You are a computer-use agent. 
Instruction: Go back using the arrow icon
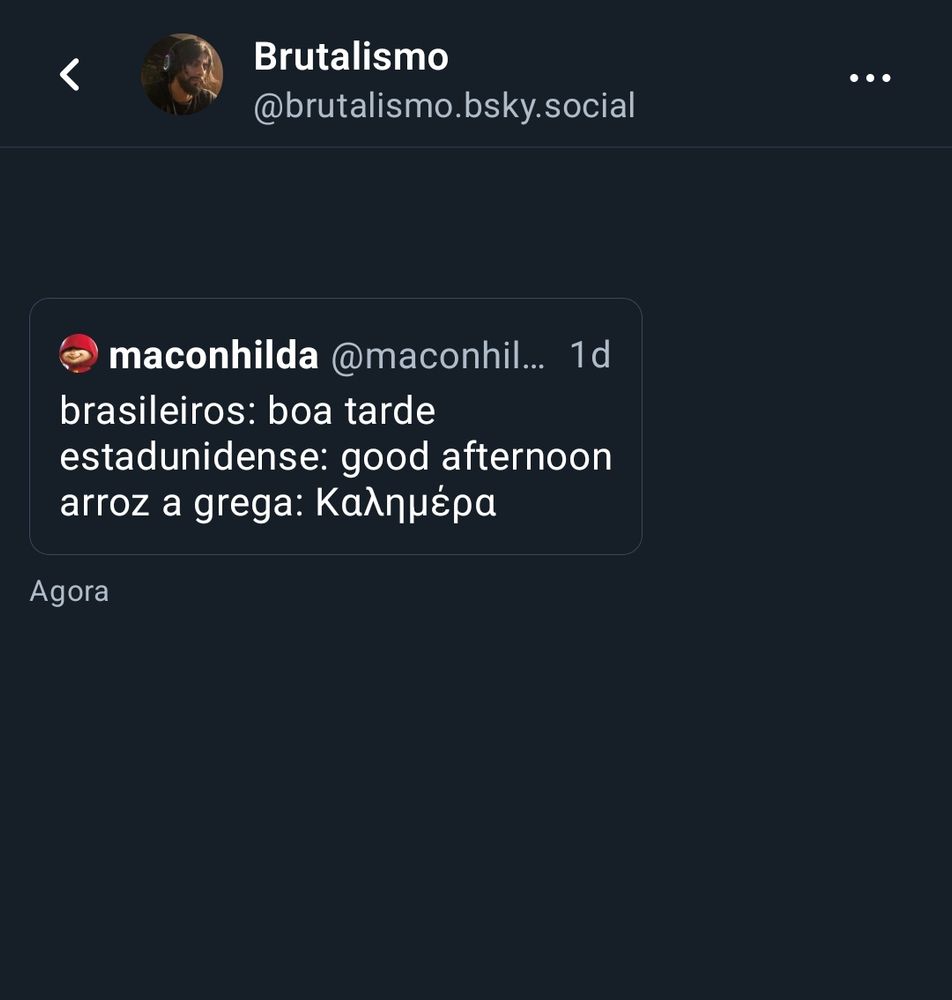[x=69, y=75]
